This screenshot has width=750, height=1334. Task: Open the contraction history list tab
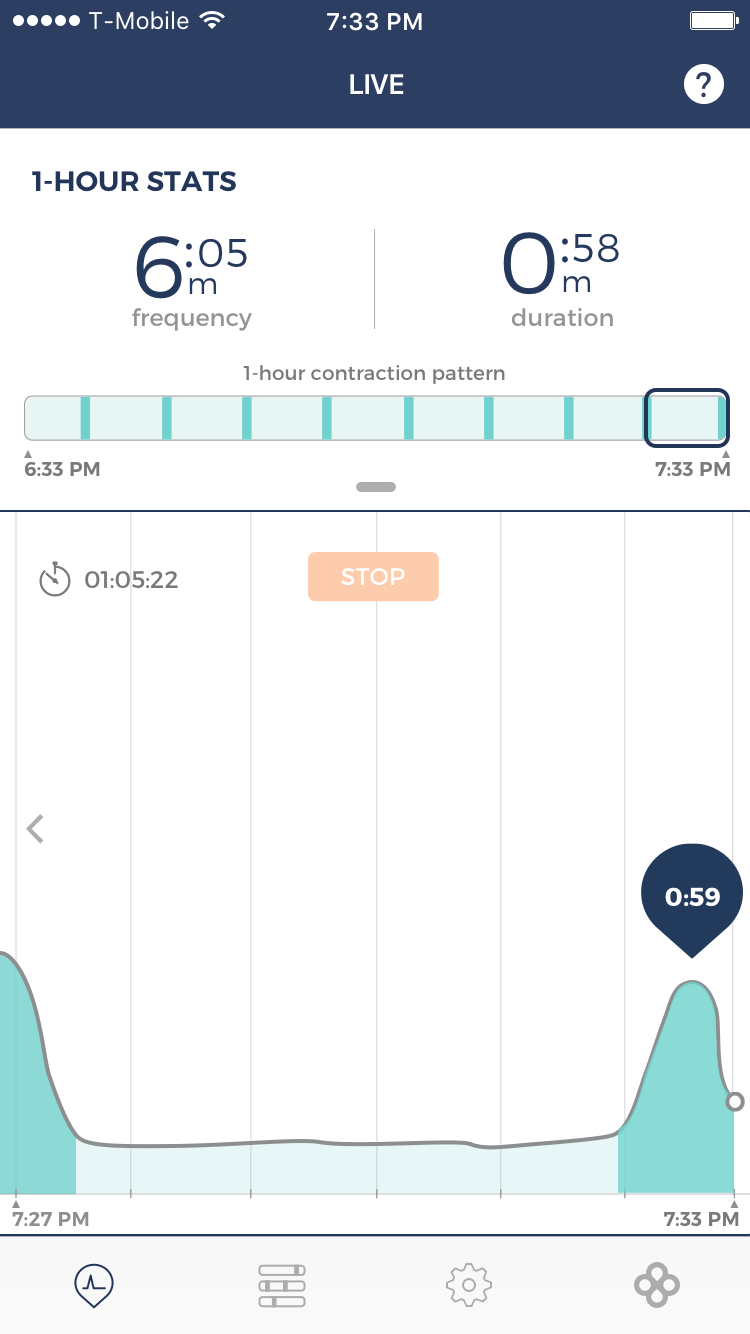coord(281,1284)
